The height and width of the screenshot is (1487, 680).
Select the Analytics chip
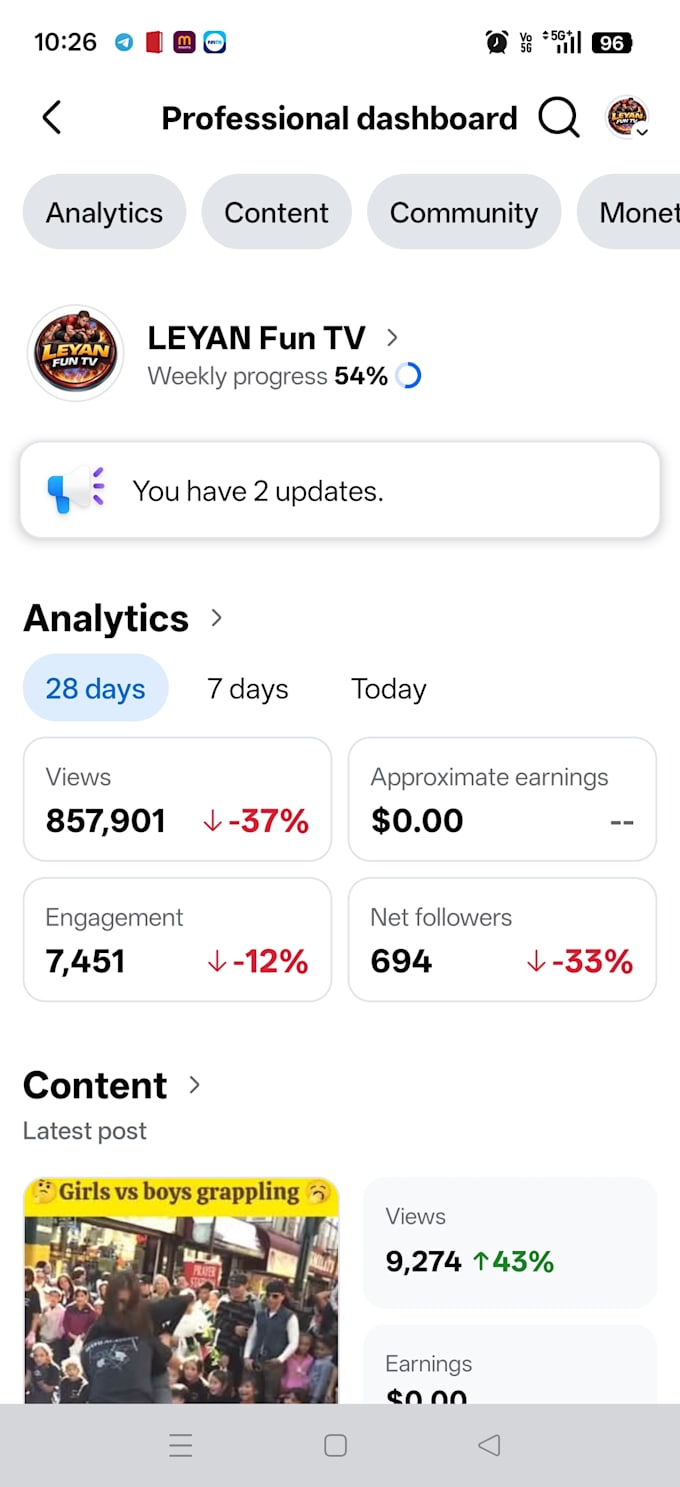pos(104,212)
